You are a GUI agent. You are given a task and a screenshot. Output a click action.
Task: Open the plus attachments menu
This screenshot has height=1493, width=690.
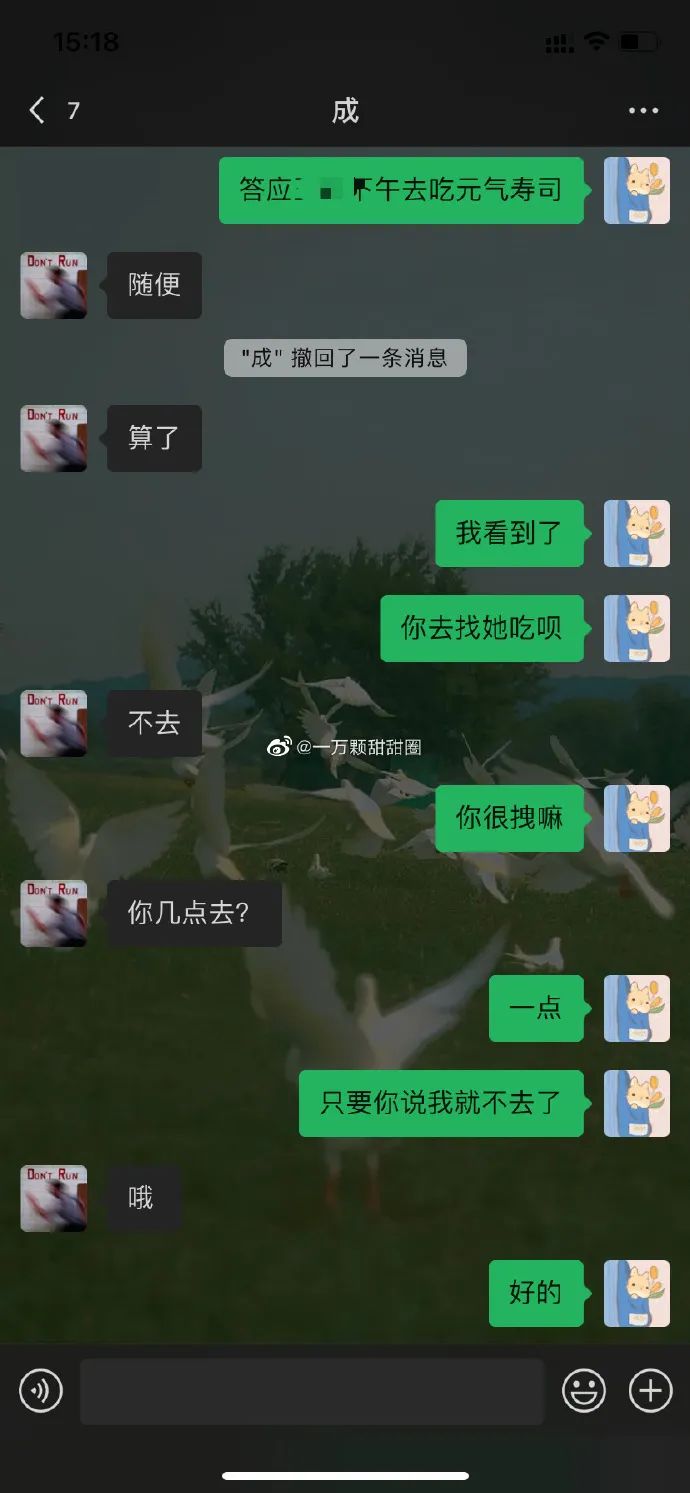click(x=650, y=1391)
